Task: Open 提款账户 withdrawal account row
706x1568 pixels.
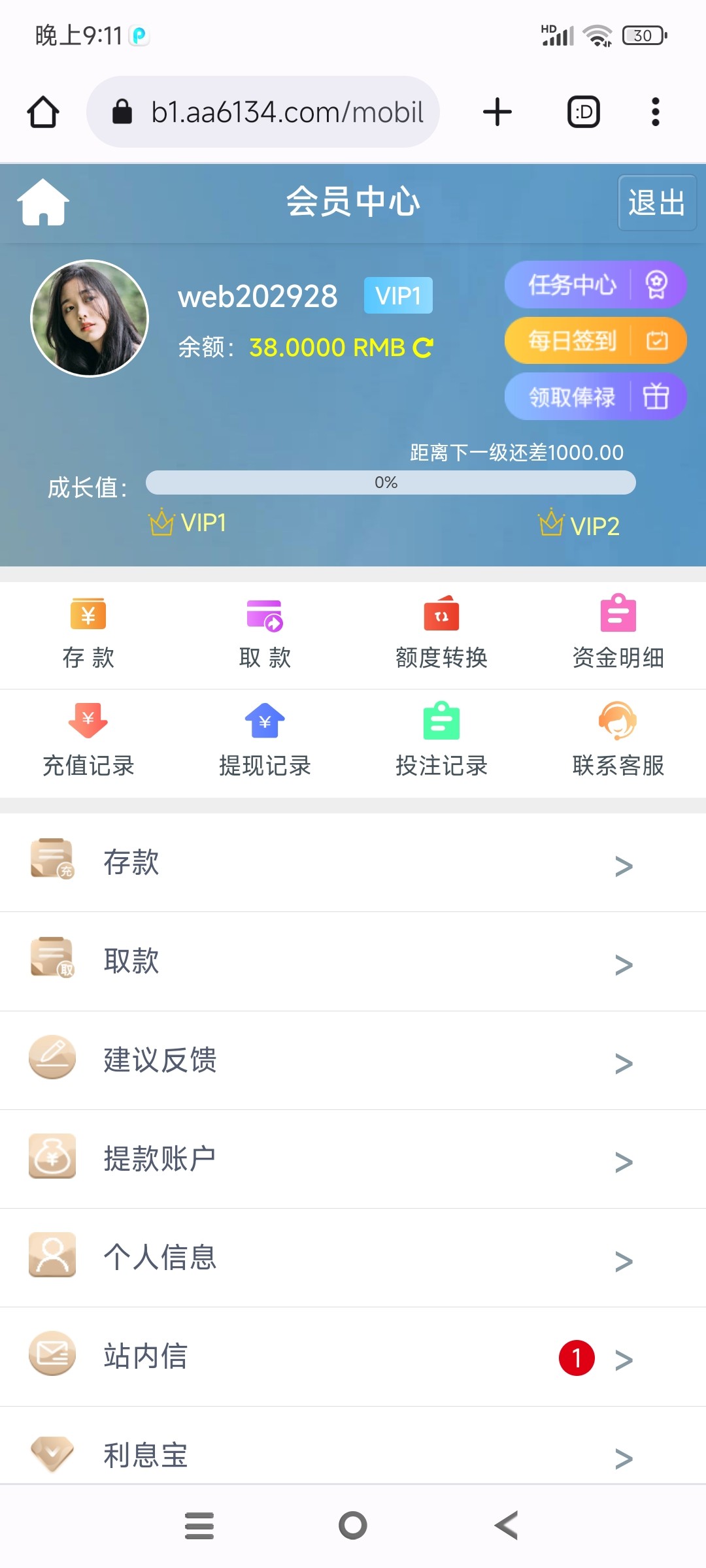Action: [353, 1159]
